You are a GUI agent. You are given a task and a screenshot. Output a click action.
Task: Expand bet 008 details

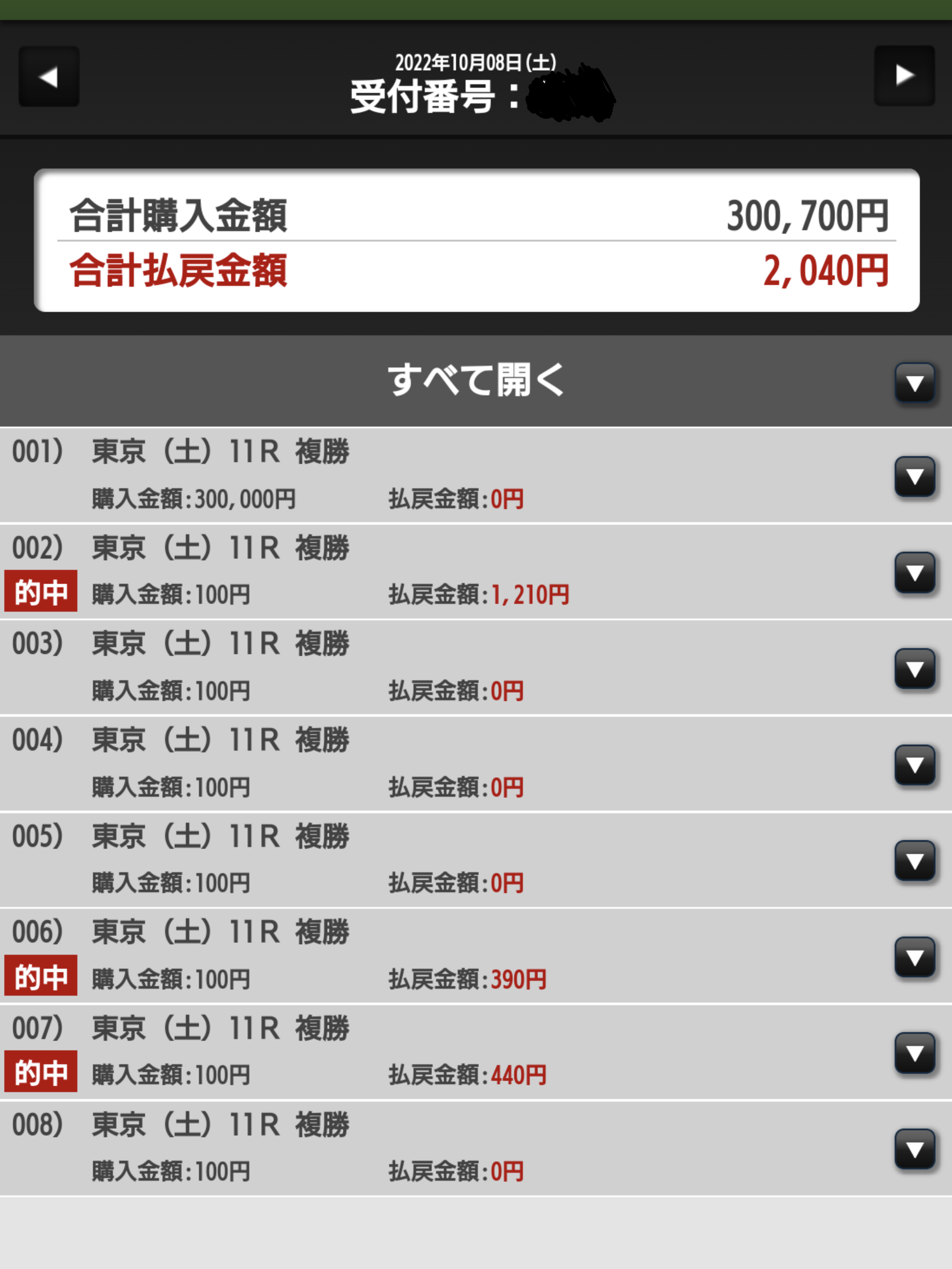914,1149
